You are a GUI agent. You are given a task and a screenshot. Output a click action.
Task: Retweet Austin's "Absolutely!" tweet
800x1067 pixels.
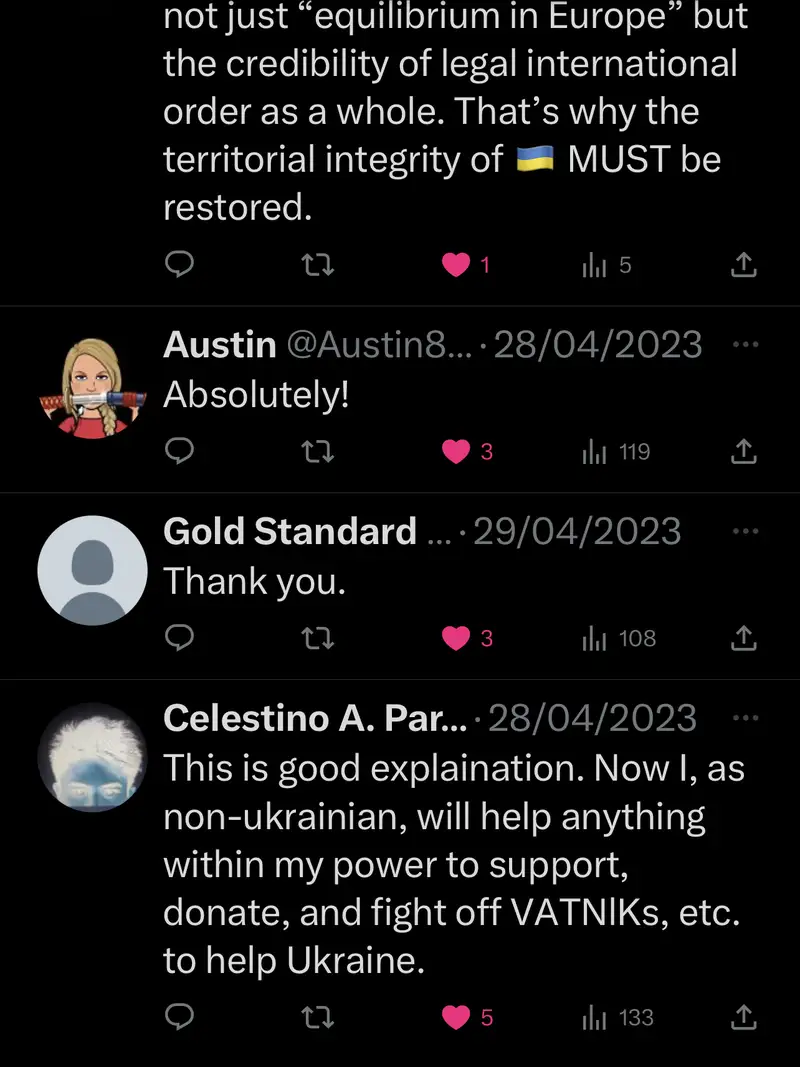coord(317,452)
